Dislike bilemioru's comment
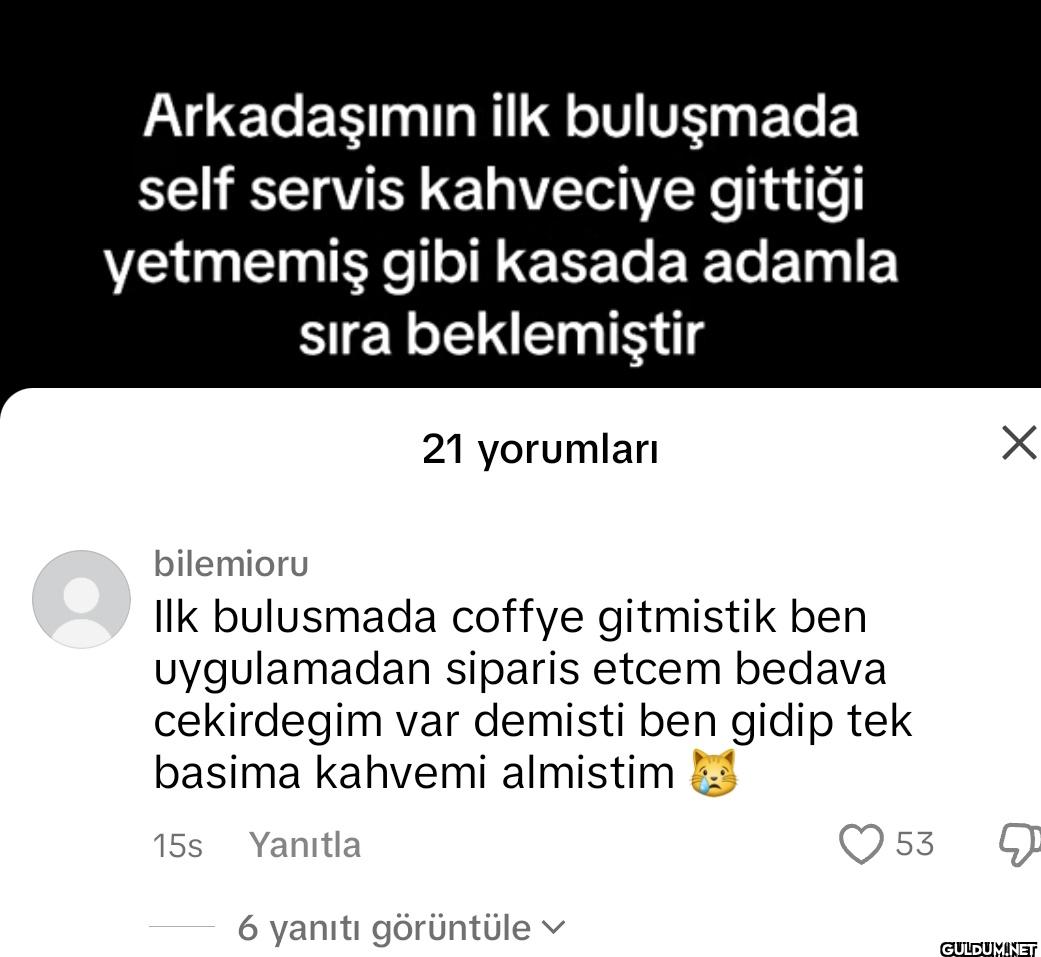The image size is (1041, 957). click(1019, 845)
